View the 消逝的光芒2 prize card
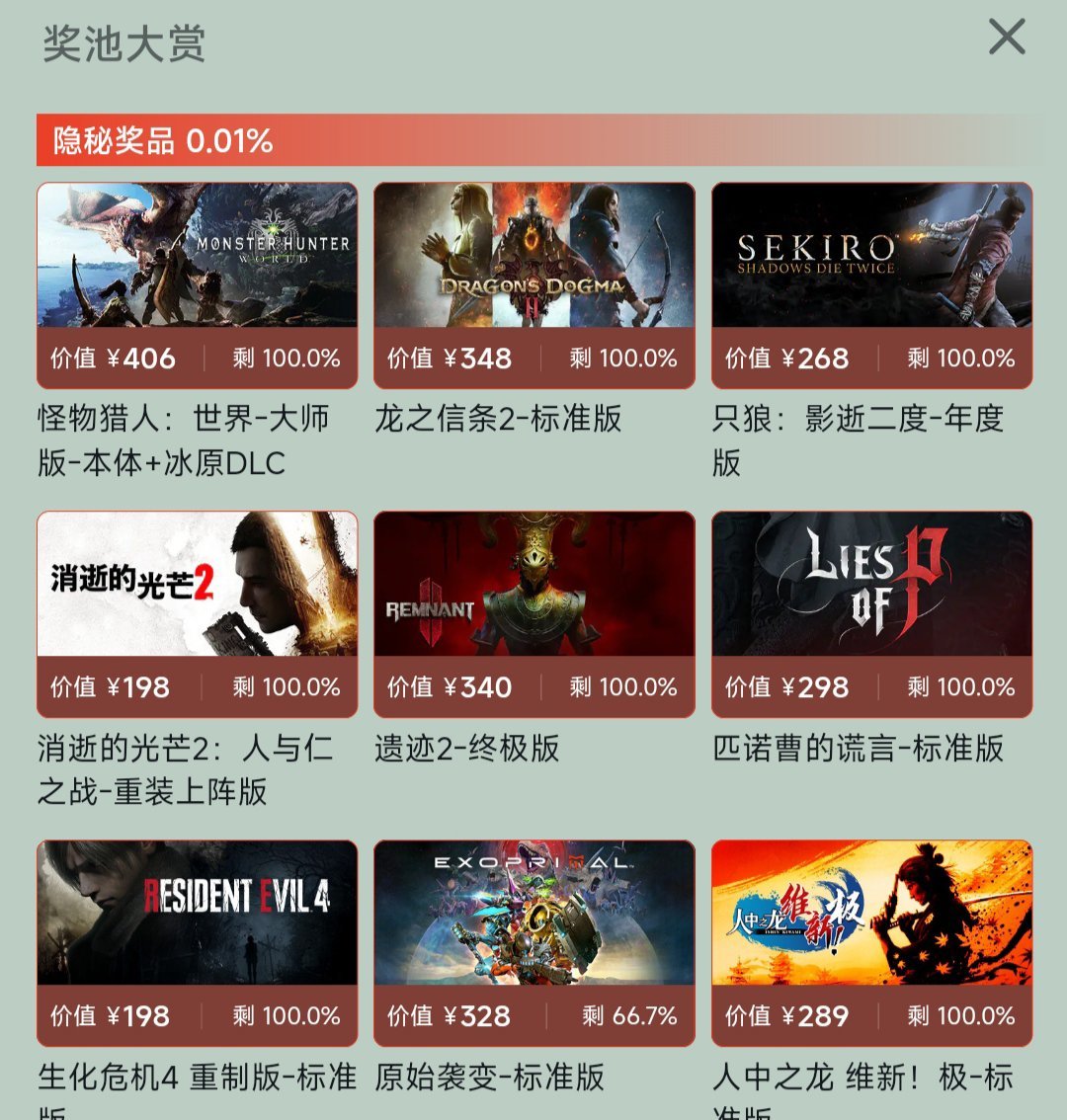Image resolution: width=1067 pixels, height=1120 pixels. pyautogui.click(x=197, y=585)
